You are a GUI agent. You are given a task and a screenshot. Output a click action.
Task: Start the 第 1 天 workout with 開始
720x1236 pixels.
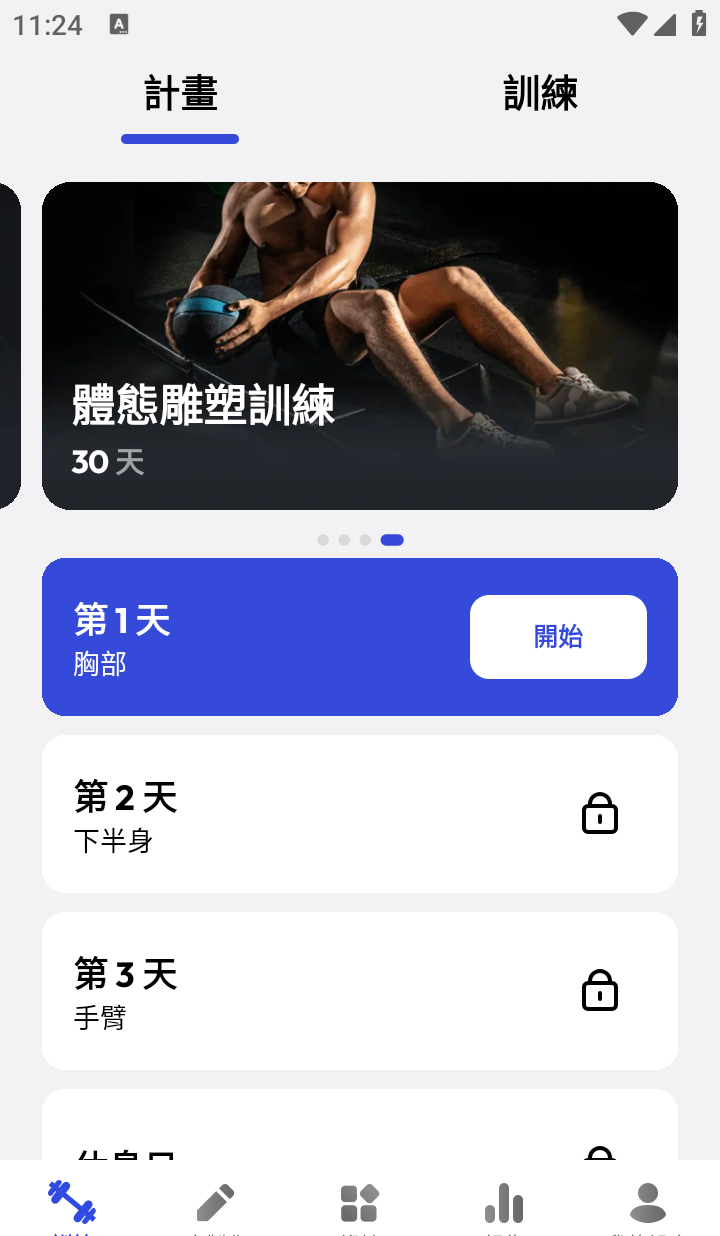pyautogui.click(x=558, y=637)
